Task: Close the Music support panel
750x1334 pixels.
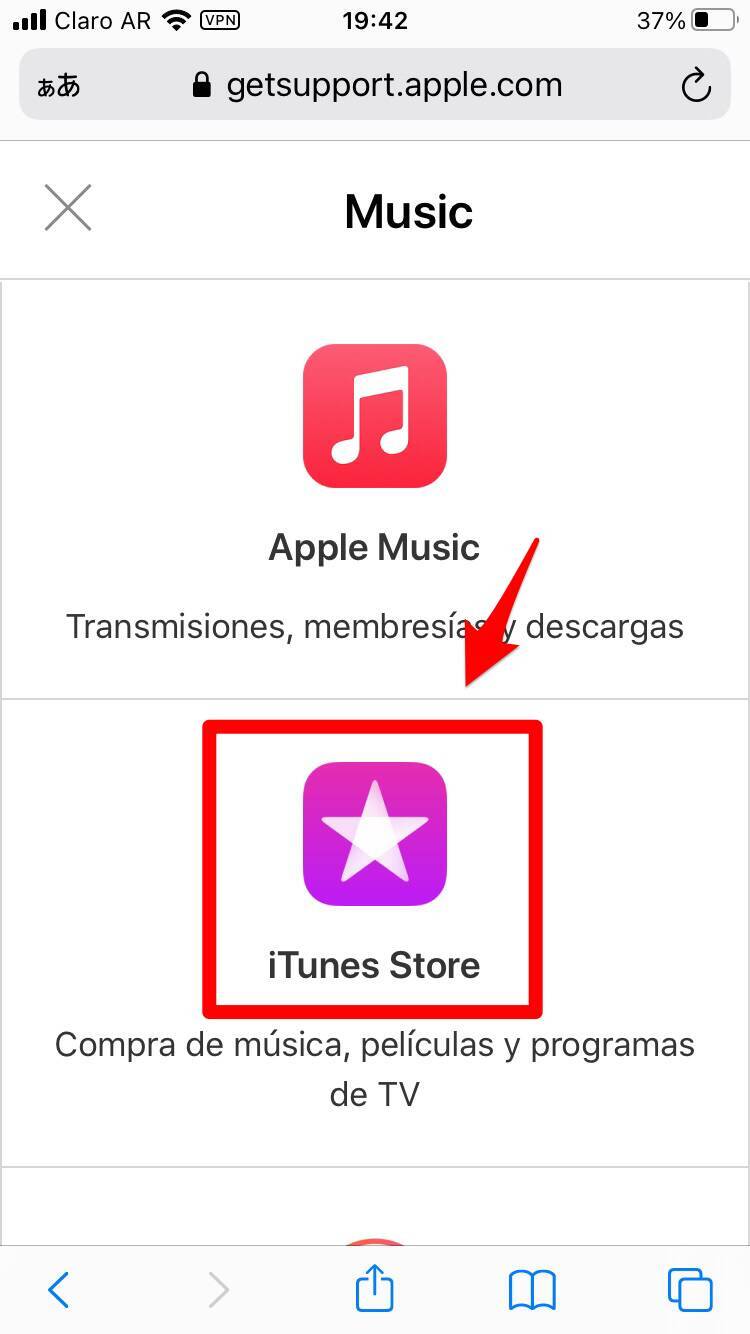Action: tap(68, 208)
